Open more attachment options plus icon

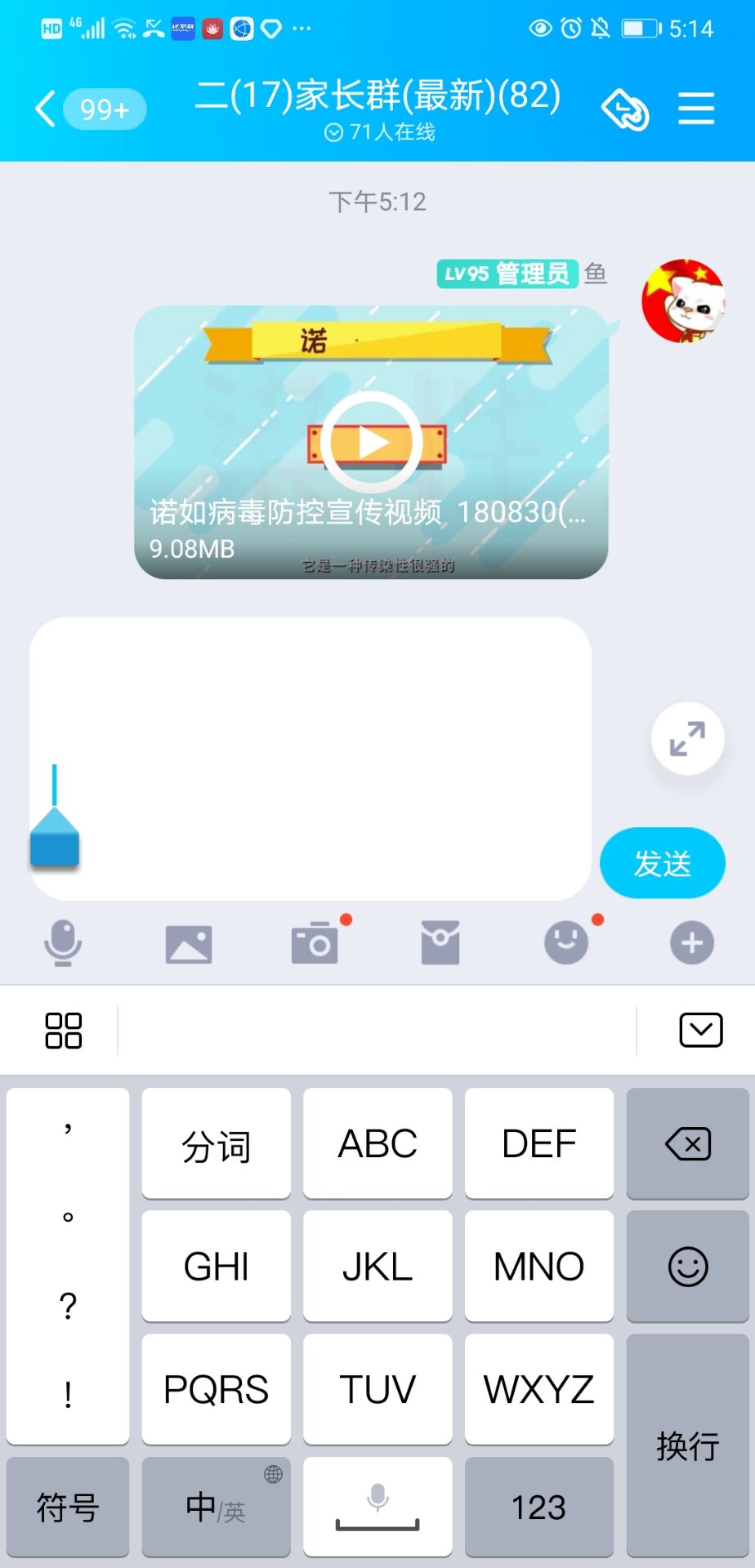pyautogui.click(x=692, y=943)
